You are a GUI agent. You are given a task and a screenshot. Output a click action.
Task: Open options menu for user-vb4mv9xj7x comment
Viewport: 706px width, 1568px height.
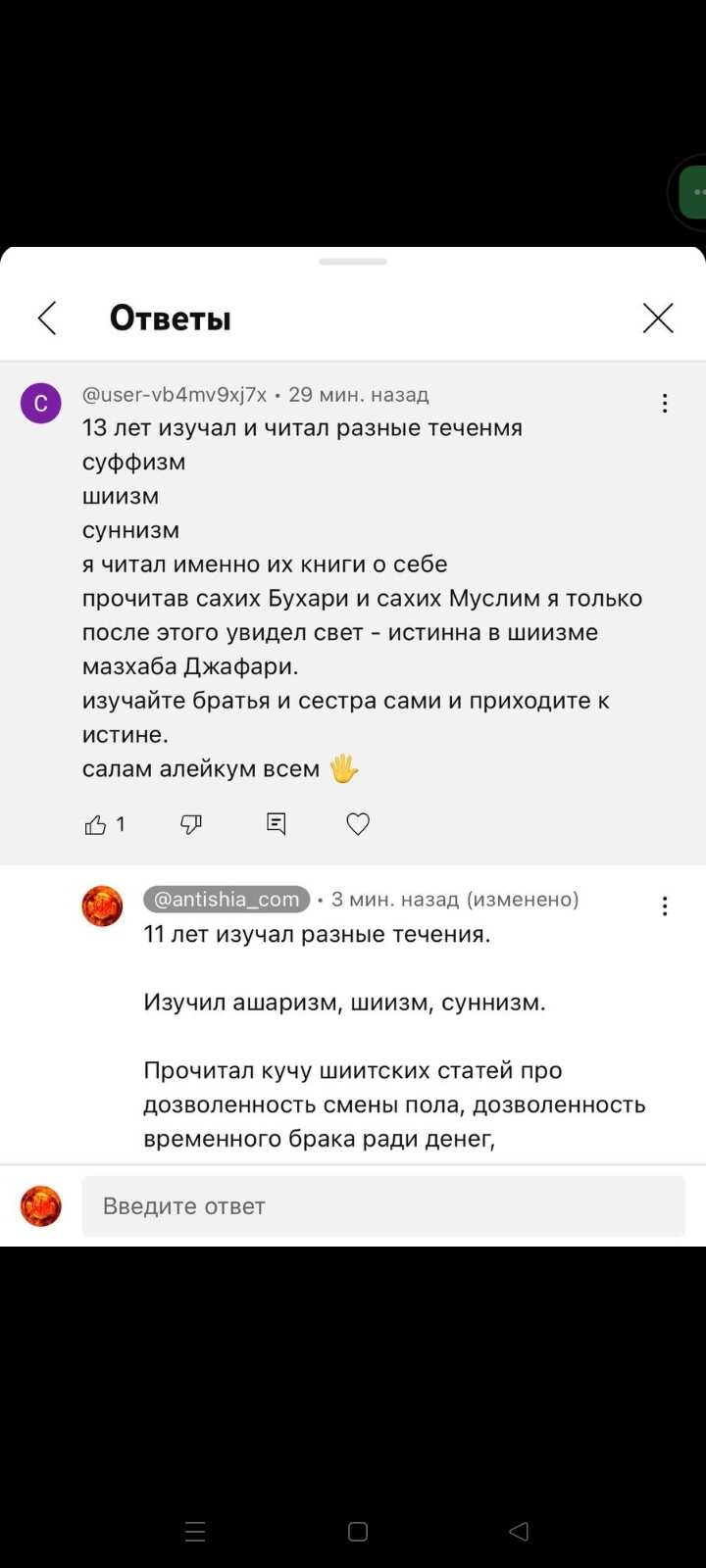(665, 403)
